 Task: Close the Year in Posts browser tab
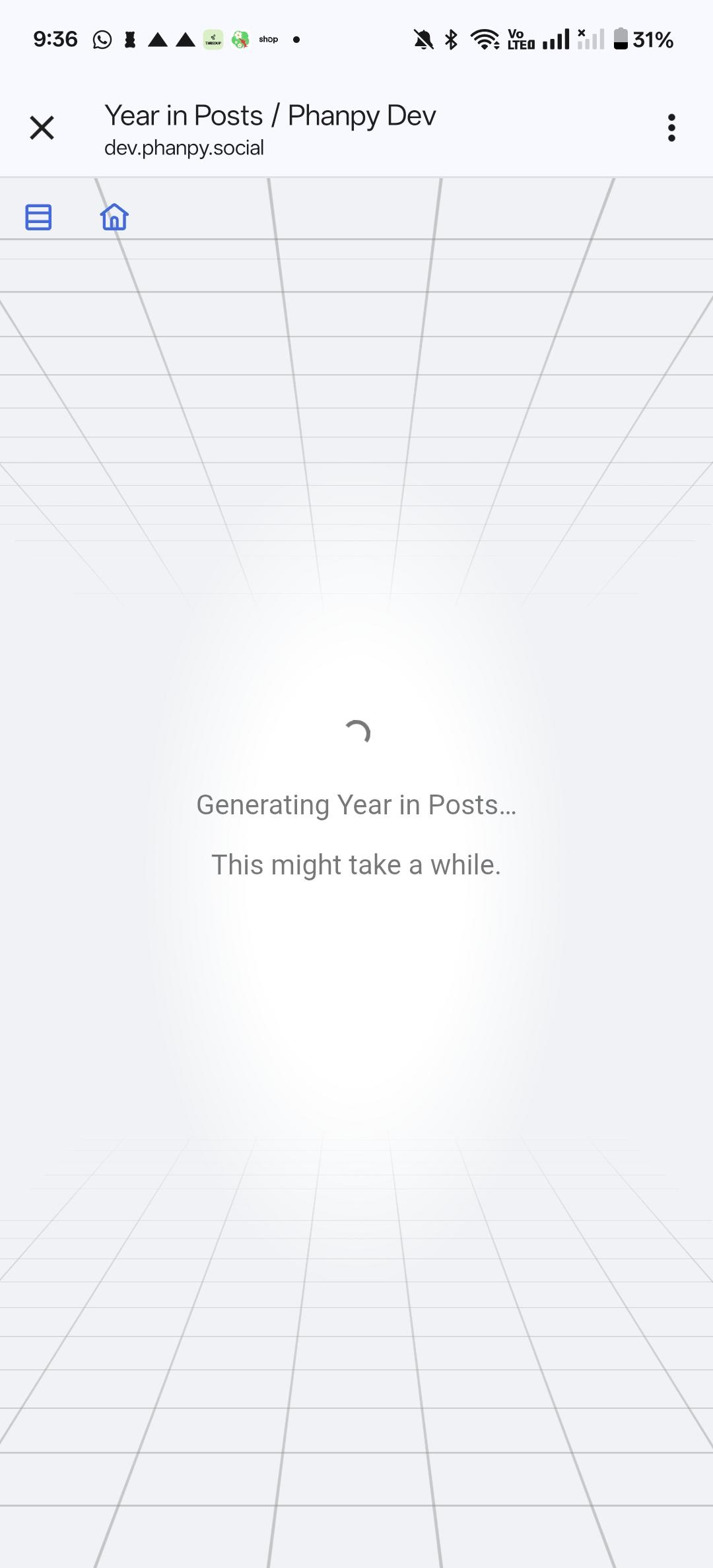(x=42, y=128)
